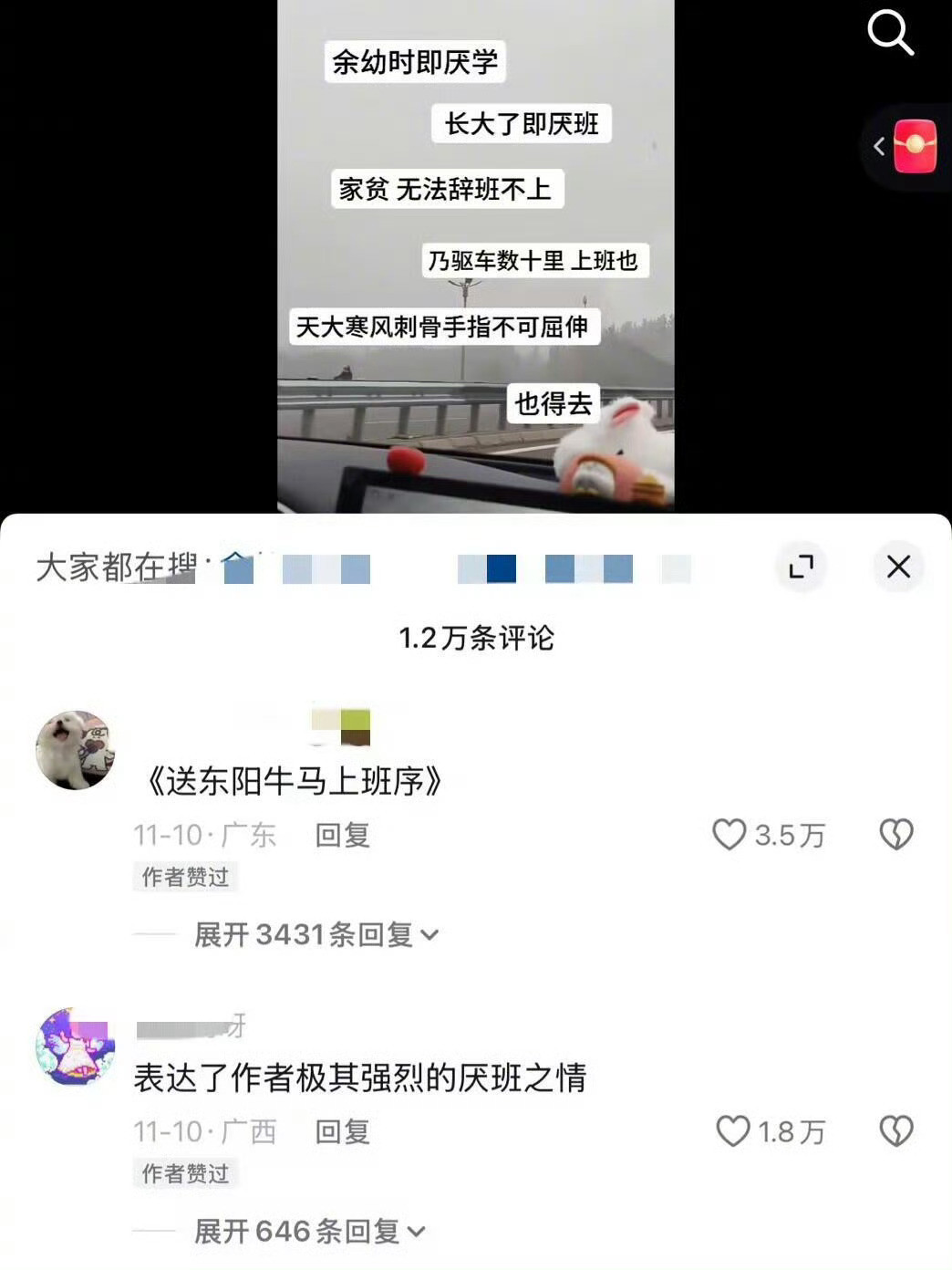Screen dimensions: 952x1270
Task: Click the dislike icon on the second comment
Action: tap(895, 1133)
